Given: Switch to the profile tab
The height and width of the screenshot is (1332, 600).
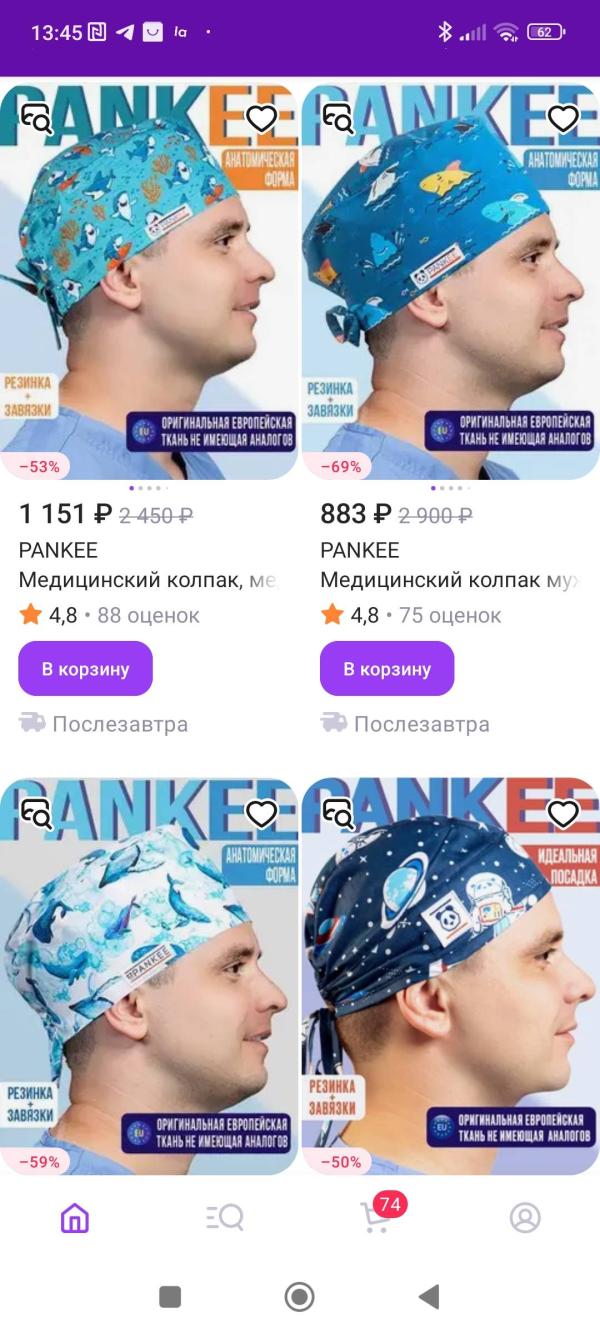Looking at the screenshot, I should (x=525, y=1217).
